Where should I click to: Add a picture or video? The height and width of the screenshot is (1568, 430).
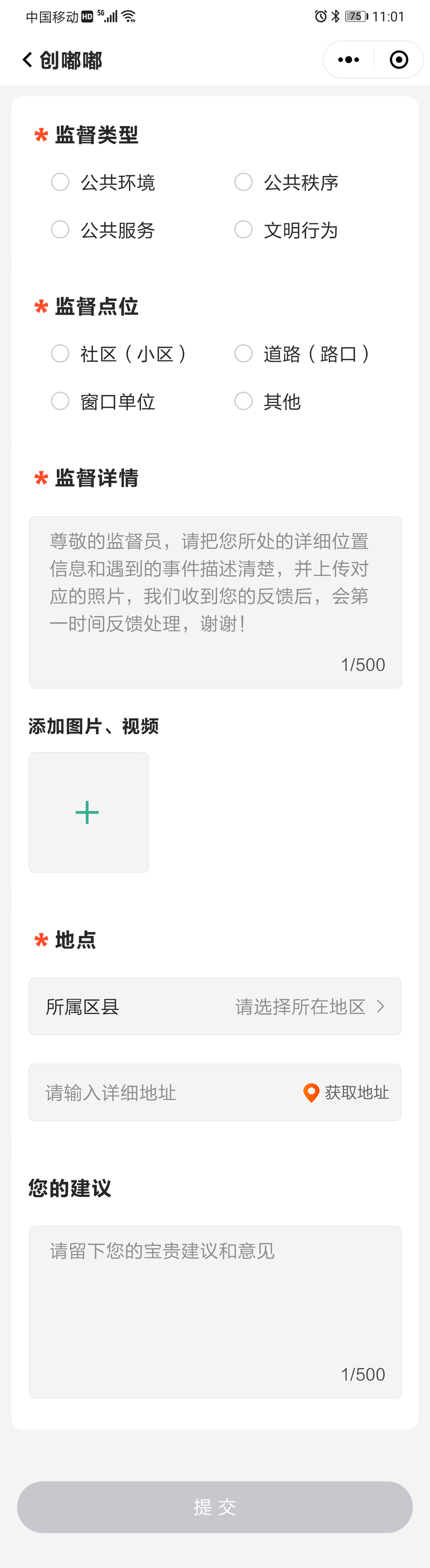coord(88,812)
